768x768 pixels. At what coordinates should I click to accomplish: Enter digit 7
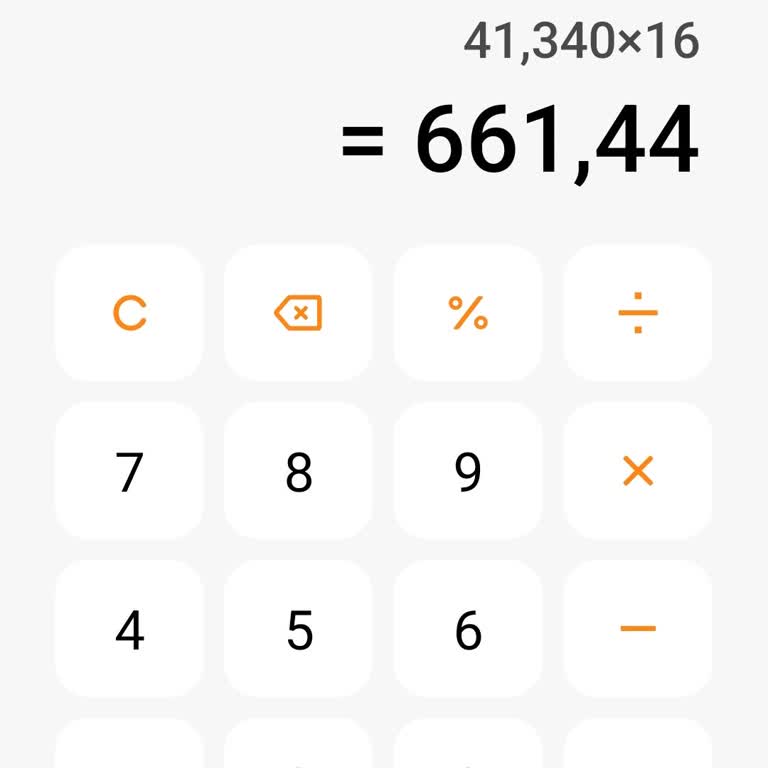pos(129,471)
